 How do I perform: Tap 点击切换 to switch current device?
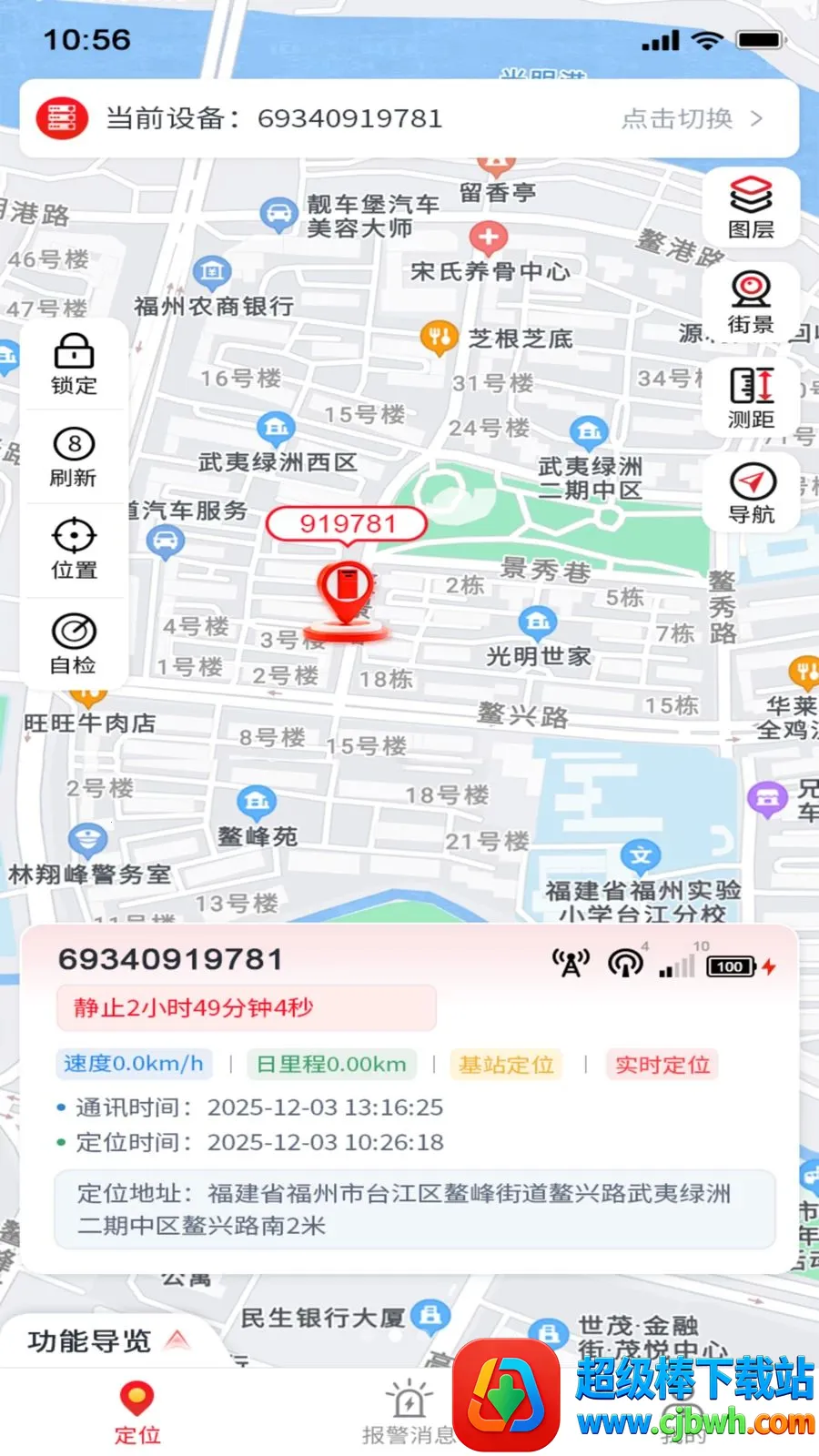click(x=693, y=118)
